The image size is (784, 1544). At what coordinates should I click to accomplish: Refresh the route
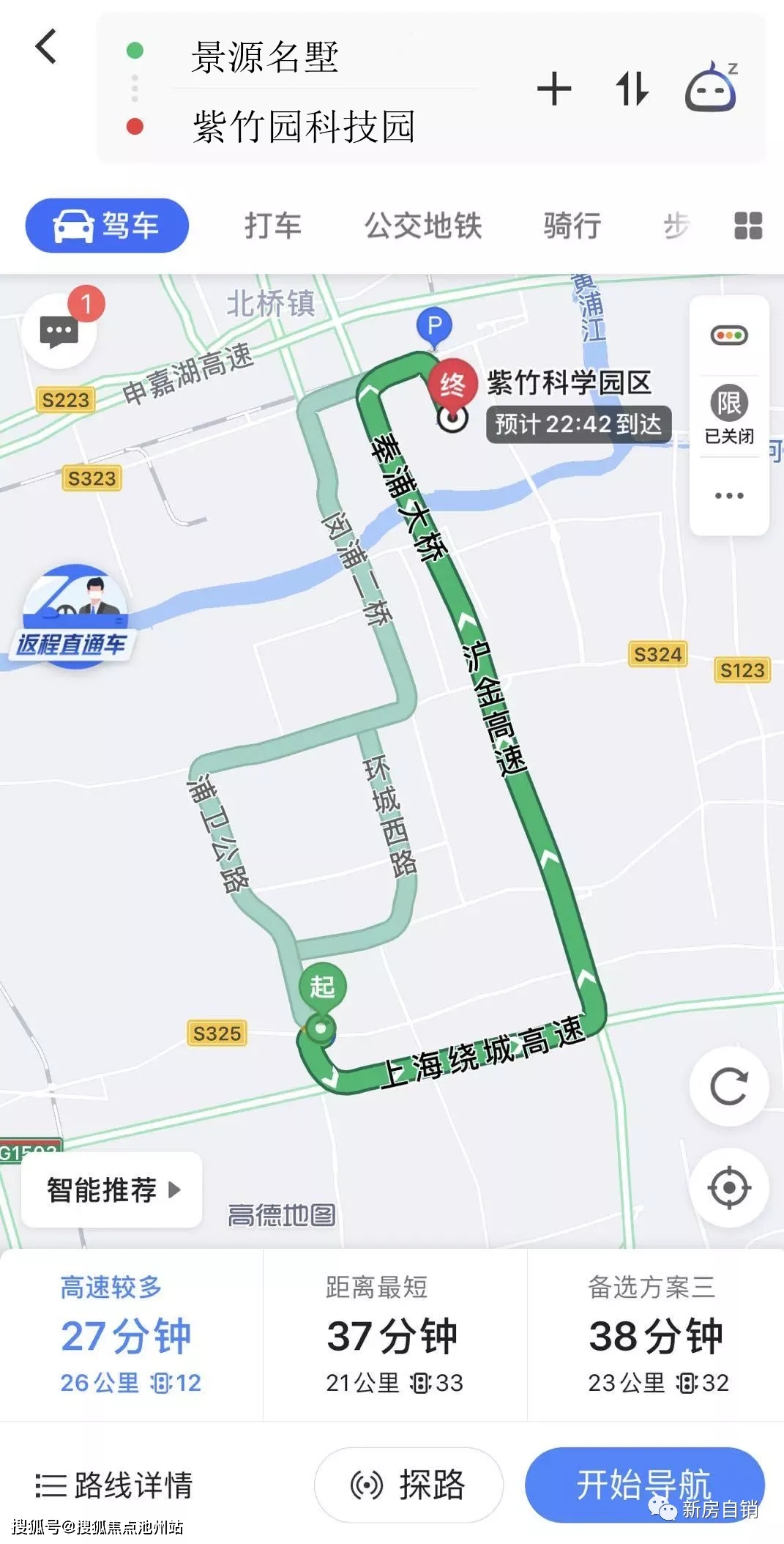pos(729,1086)
